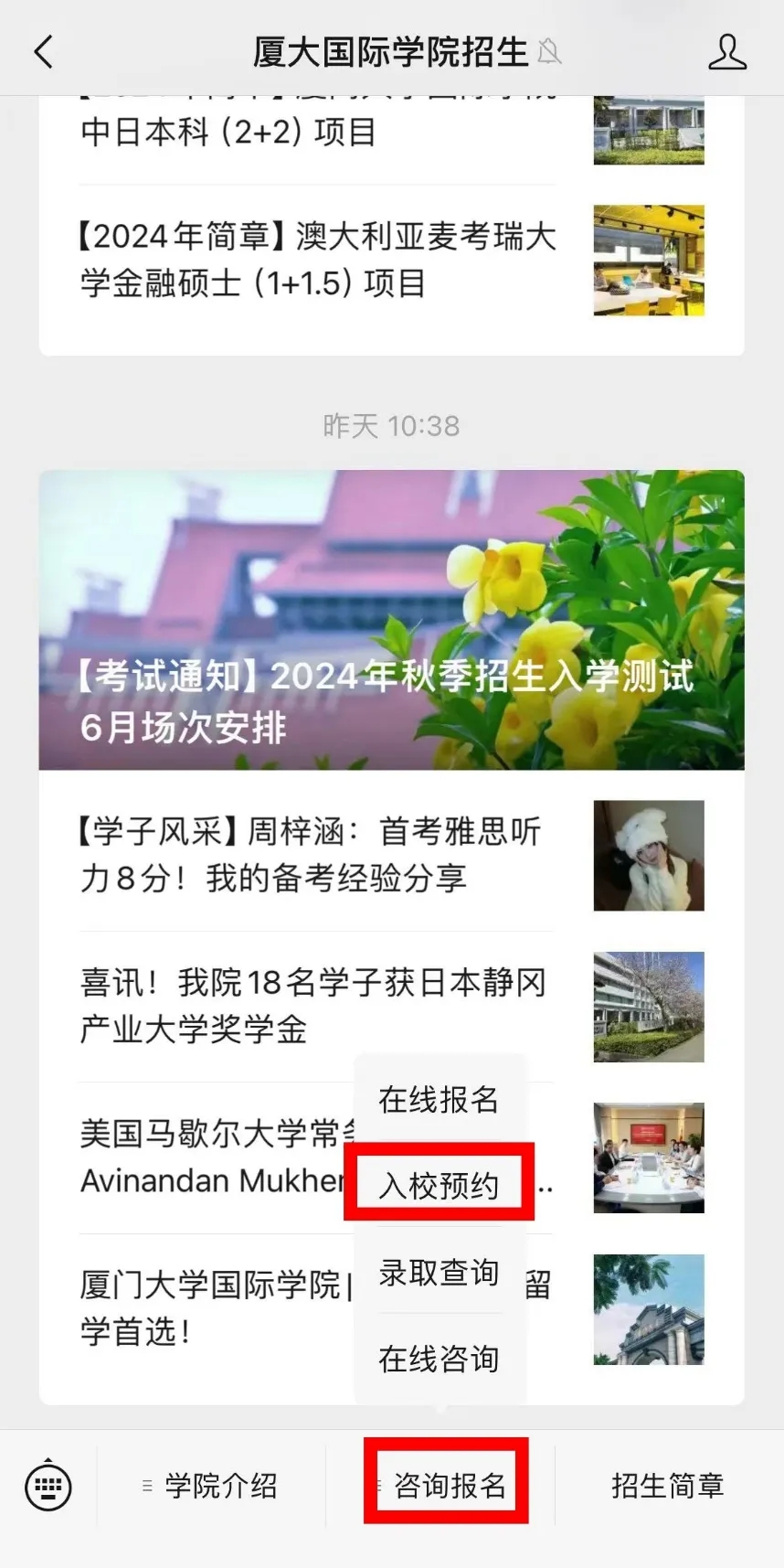Toggle the 咨询报名 bottom menu
The width and height of the screenshot is (784, 1568).
click(x=448, y=1486)
